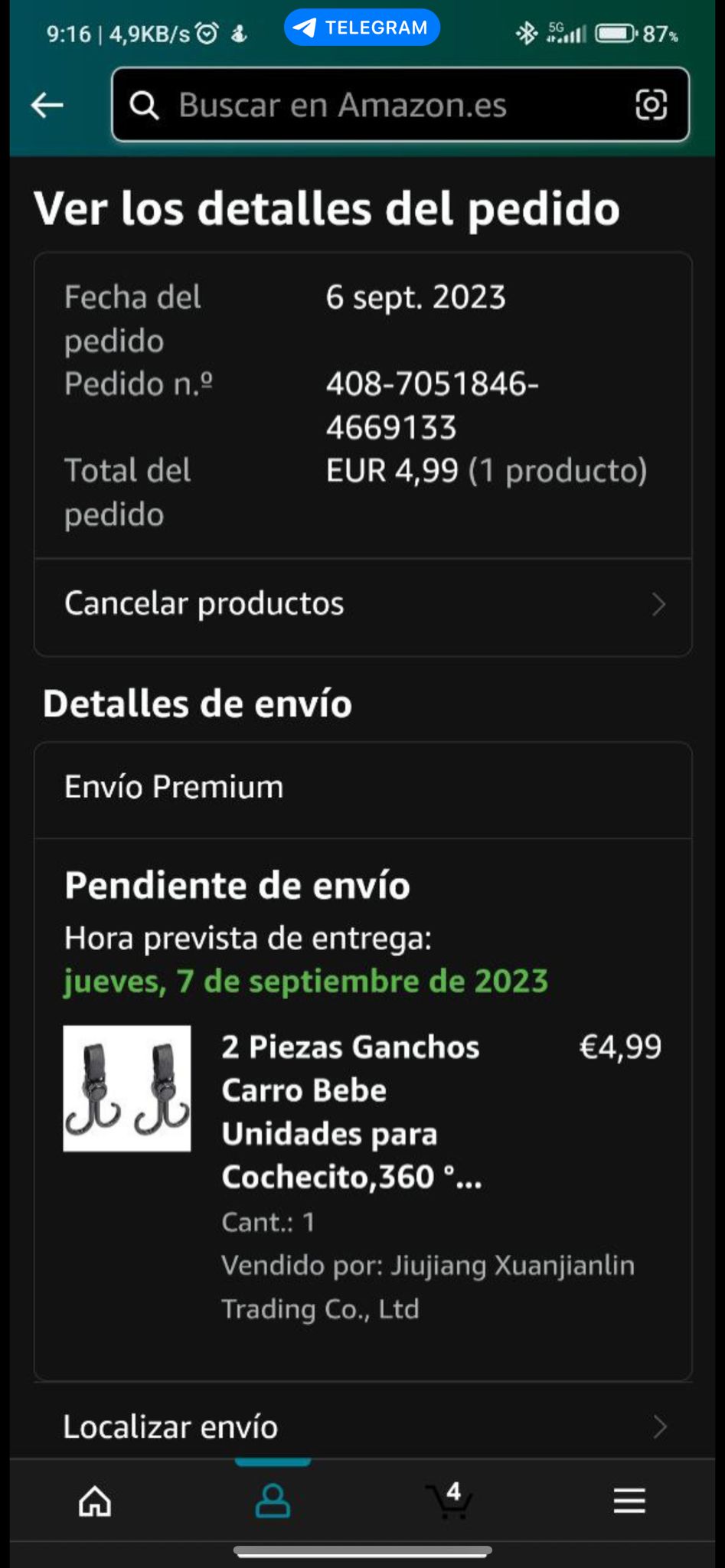Open Localizar envío tracking row
This screenshot has height=1568, width=725.
363,1427
